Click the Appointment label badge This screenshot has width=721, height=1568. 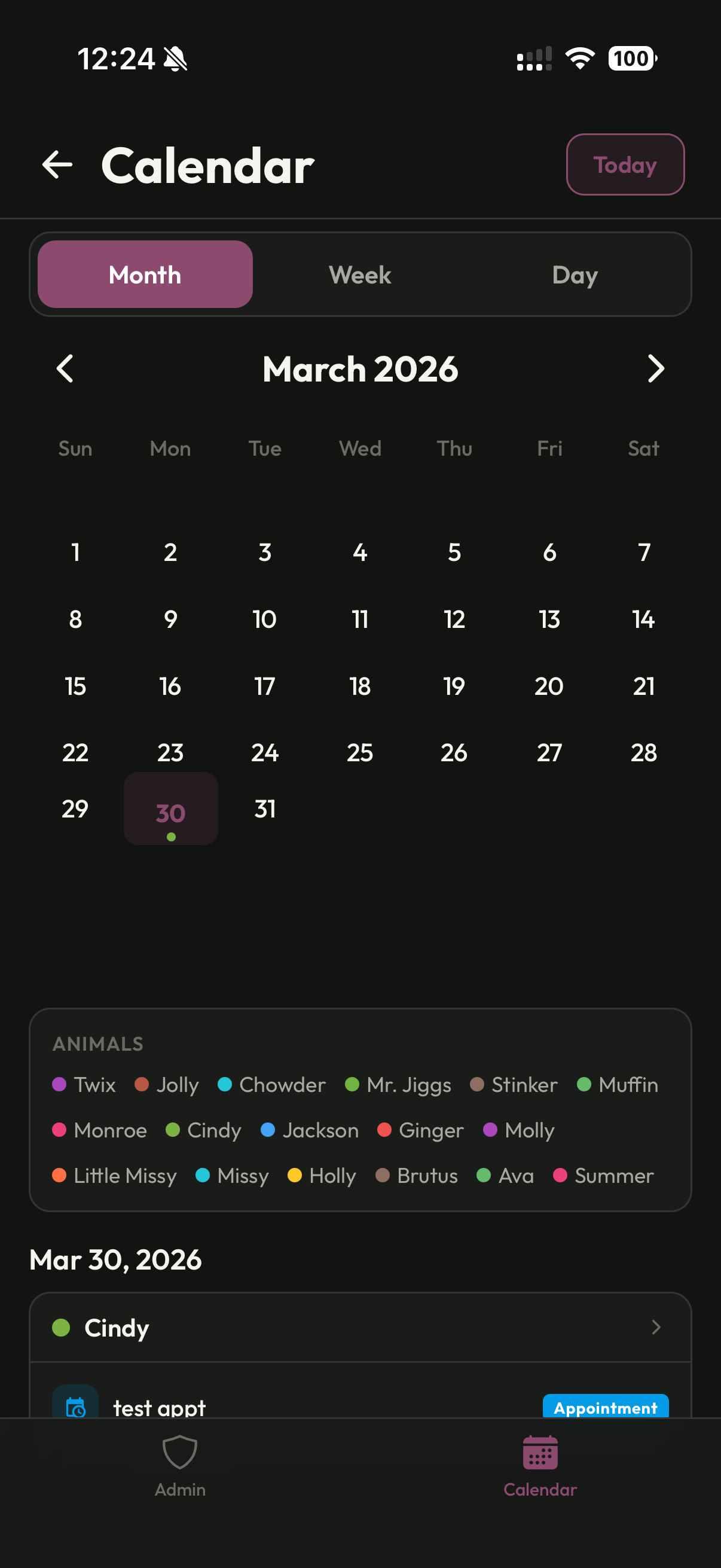pos(606,1407)
